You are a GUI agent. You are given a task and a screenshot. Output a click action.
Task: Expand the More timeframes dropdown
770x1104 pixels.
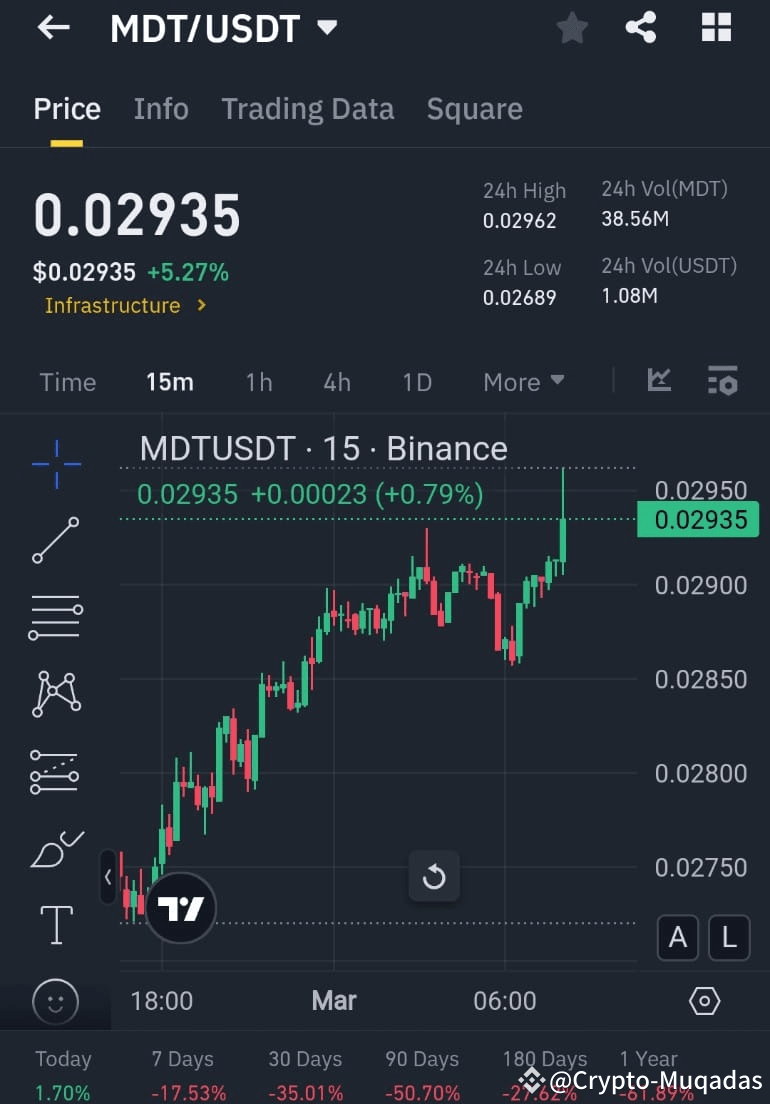tap(523, 381)
